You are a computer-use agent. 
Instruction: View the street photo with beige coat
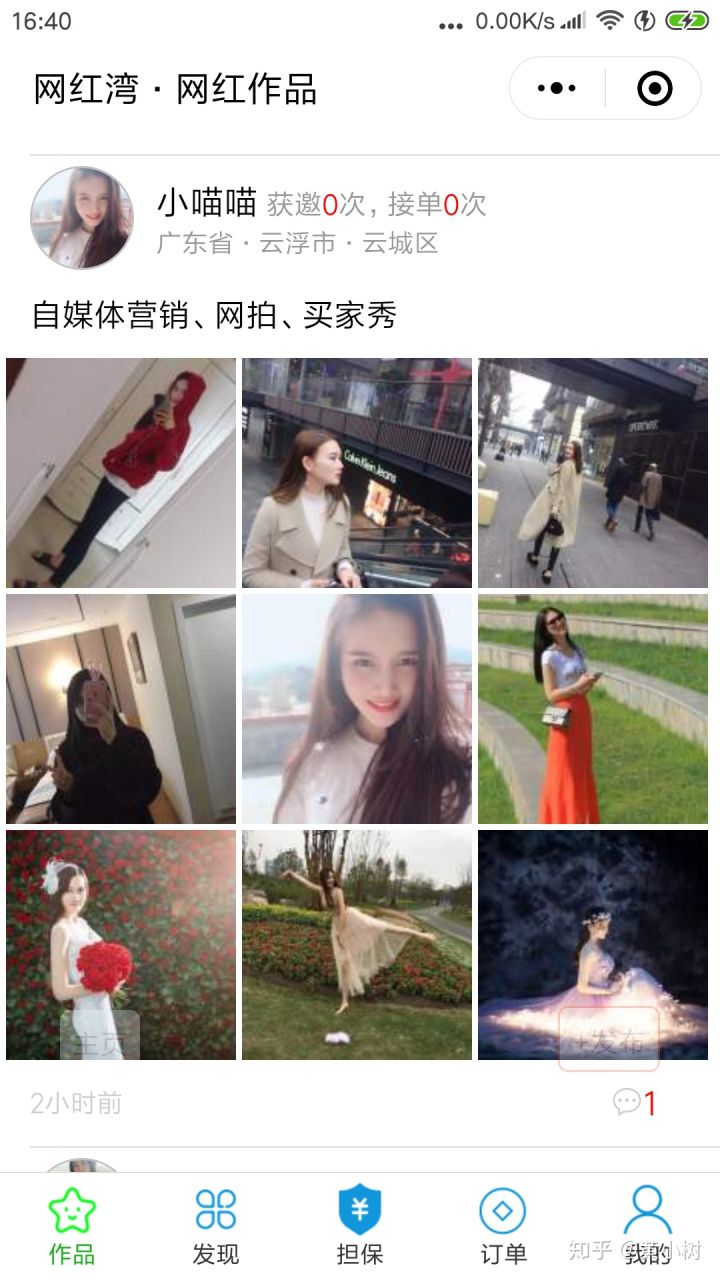tap(593, 473)
